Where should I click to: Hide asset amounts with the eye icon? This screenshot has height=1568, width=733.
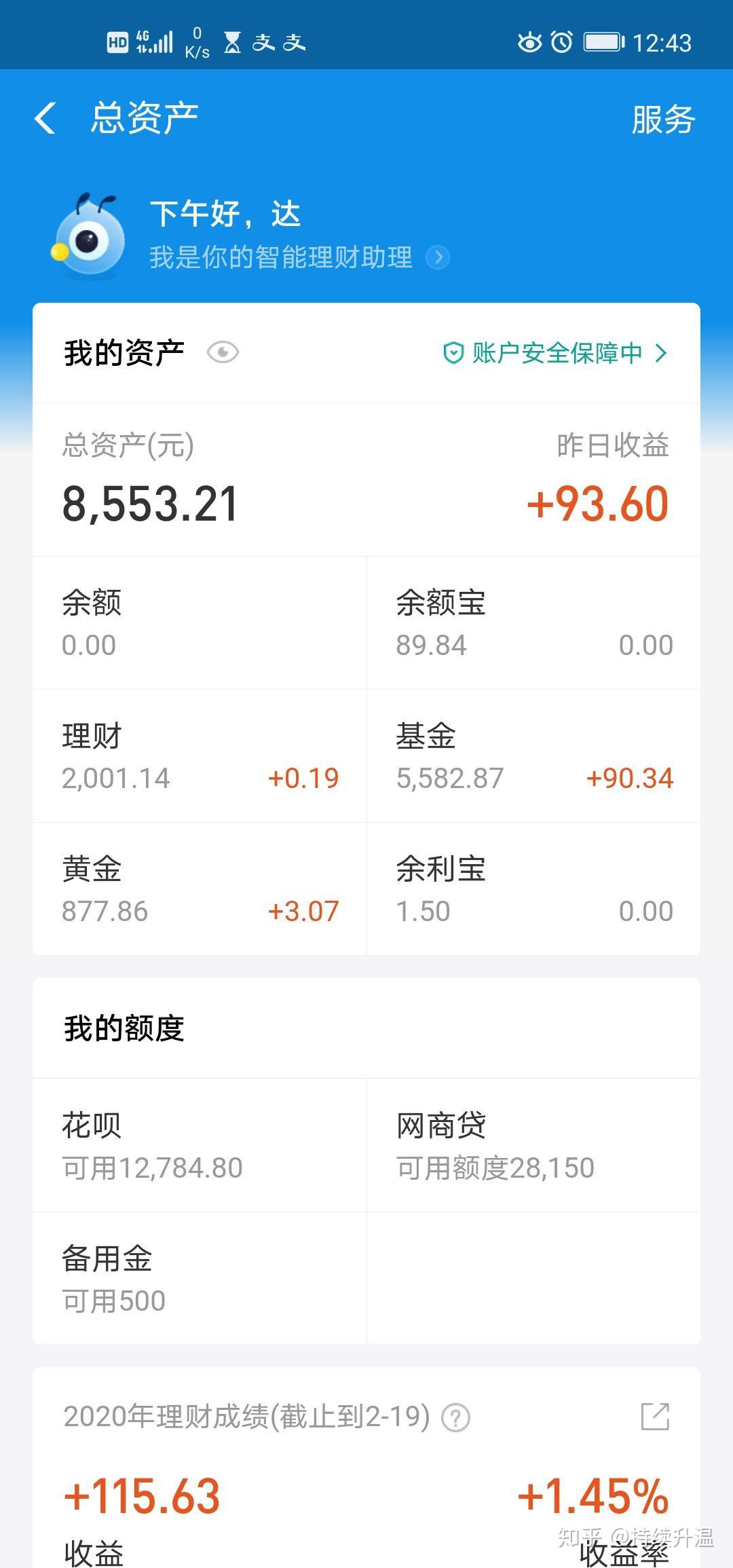[x=223, y=352]
